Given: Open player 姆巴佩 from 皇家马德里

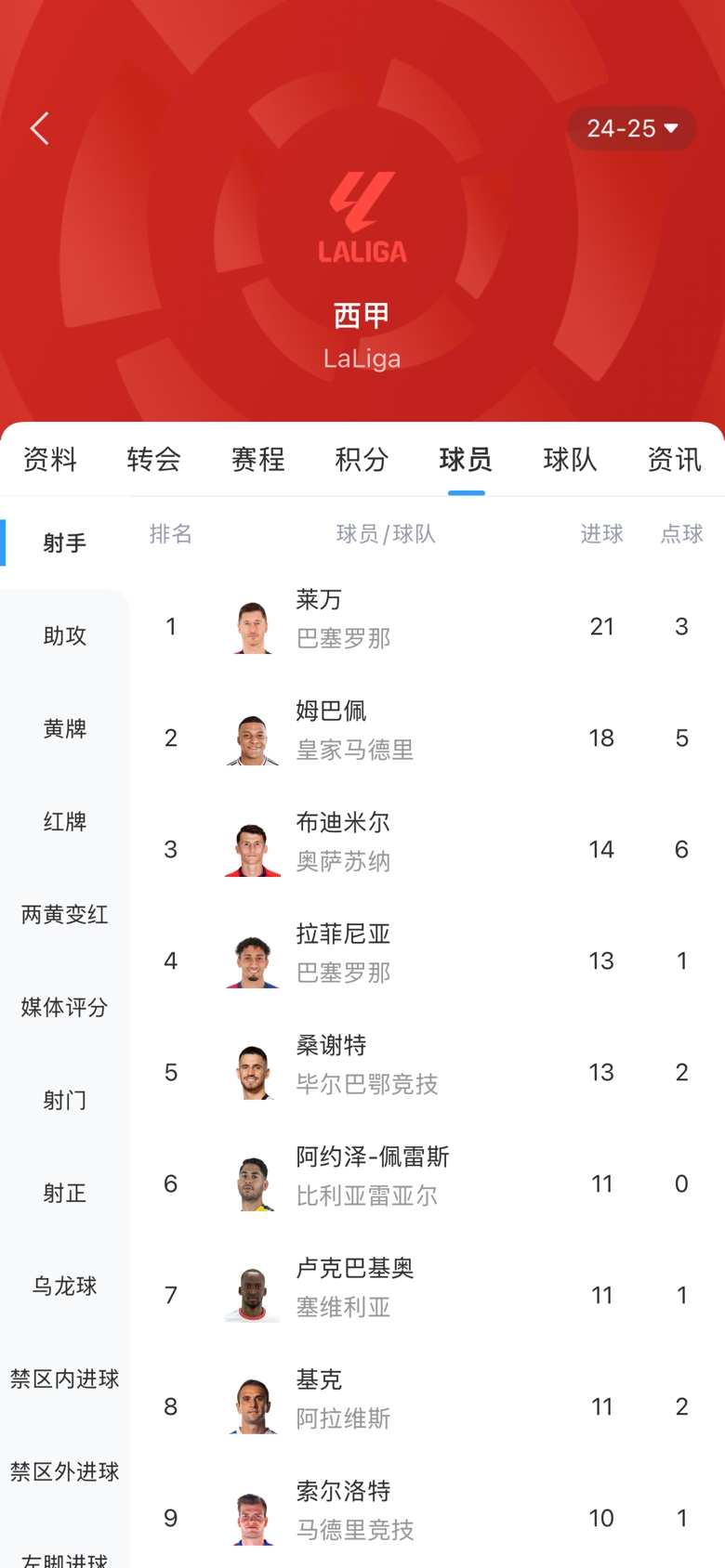Looking at the screenshot, I should coord(372,738).
